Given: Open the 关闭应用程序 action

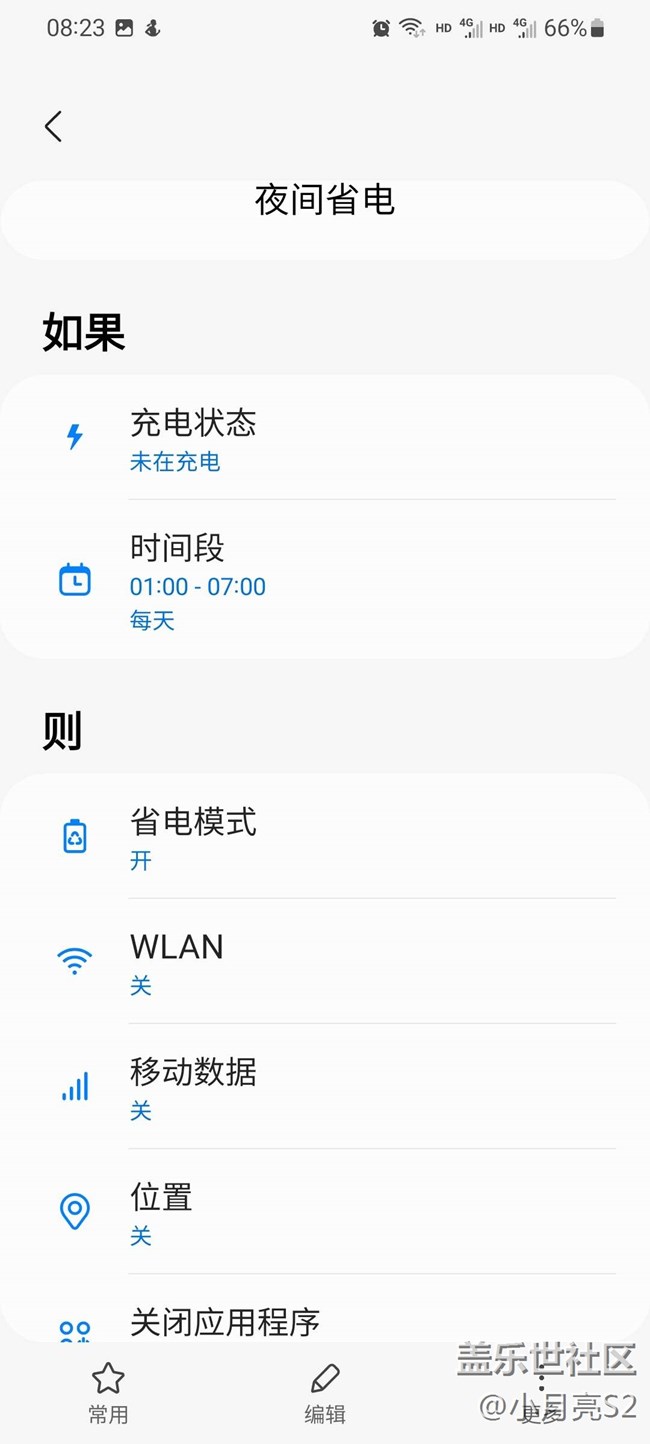Looking at the screenshot, I should (325, 1308).
